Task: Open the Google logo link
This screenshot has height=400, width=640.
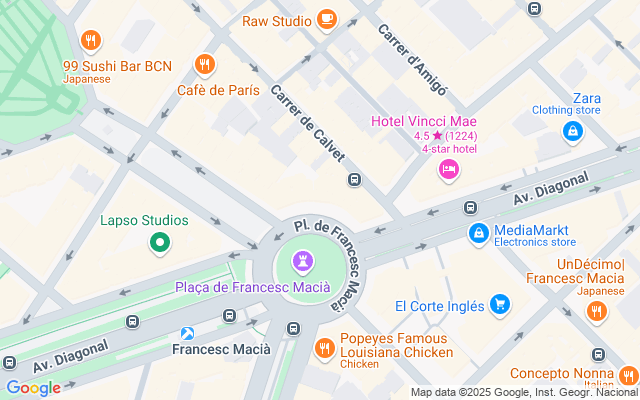Action: [33, 388]
